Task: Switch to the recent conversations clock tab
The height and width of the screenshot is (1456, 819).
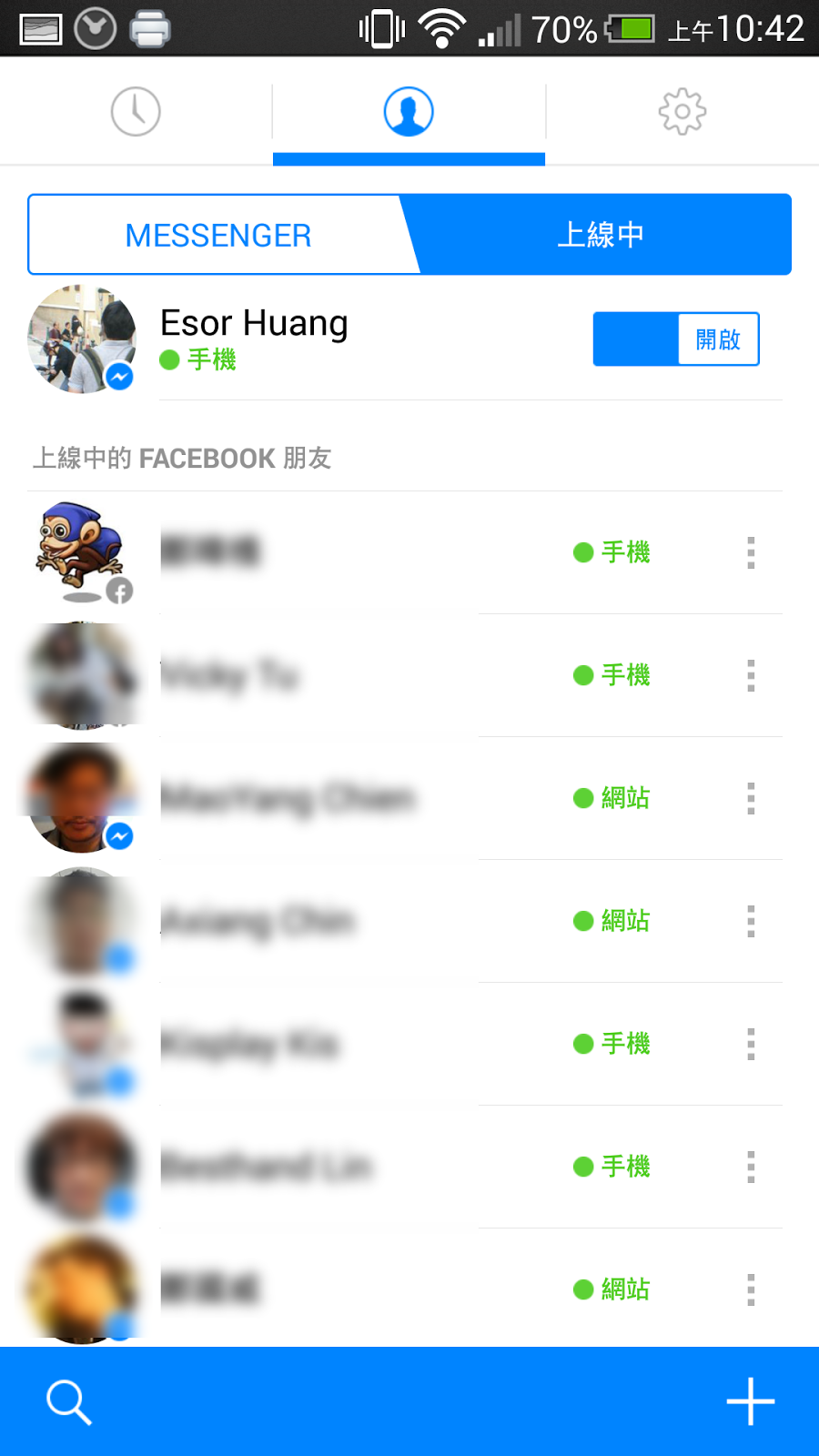Action: point(136,112)
